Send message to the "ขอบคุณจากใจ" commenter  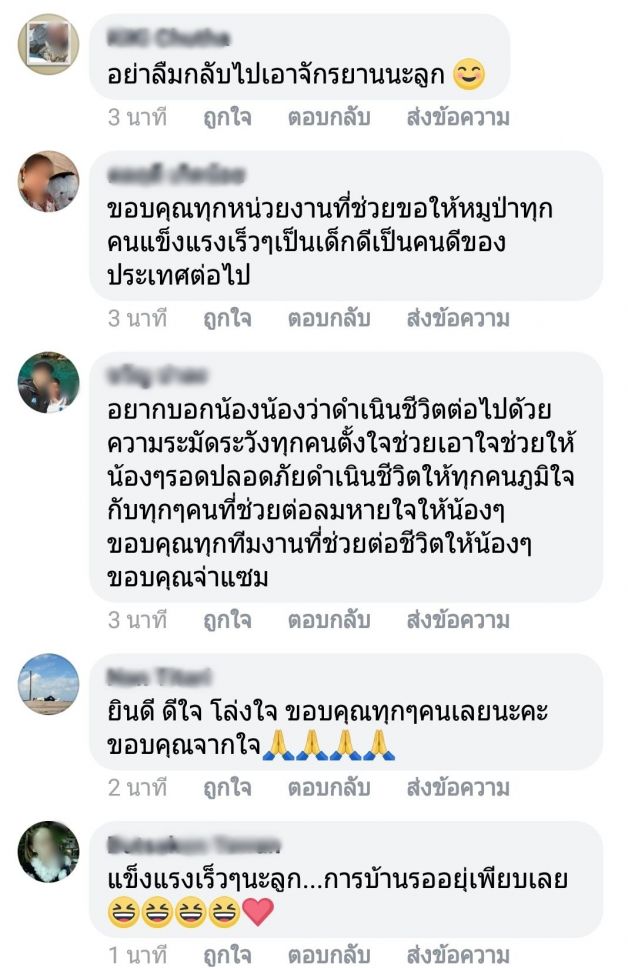point(457,788)
